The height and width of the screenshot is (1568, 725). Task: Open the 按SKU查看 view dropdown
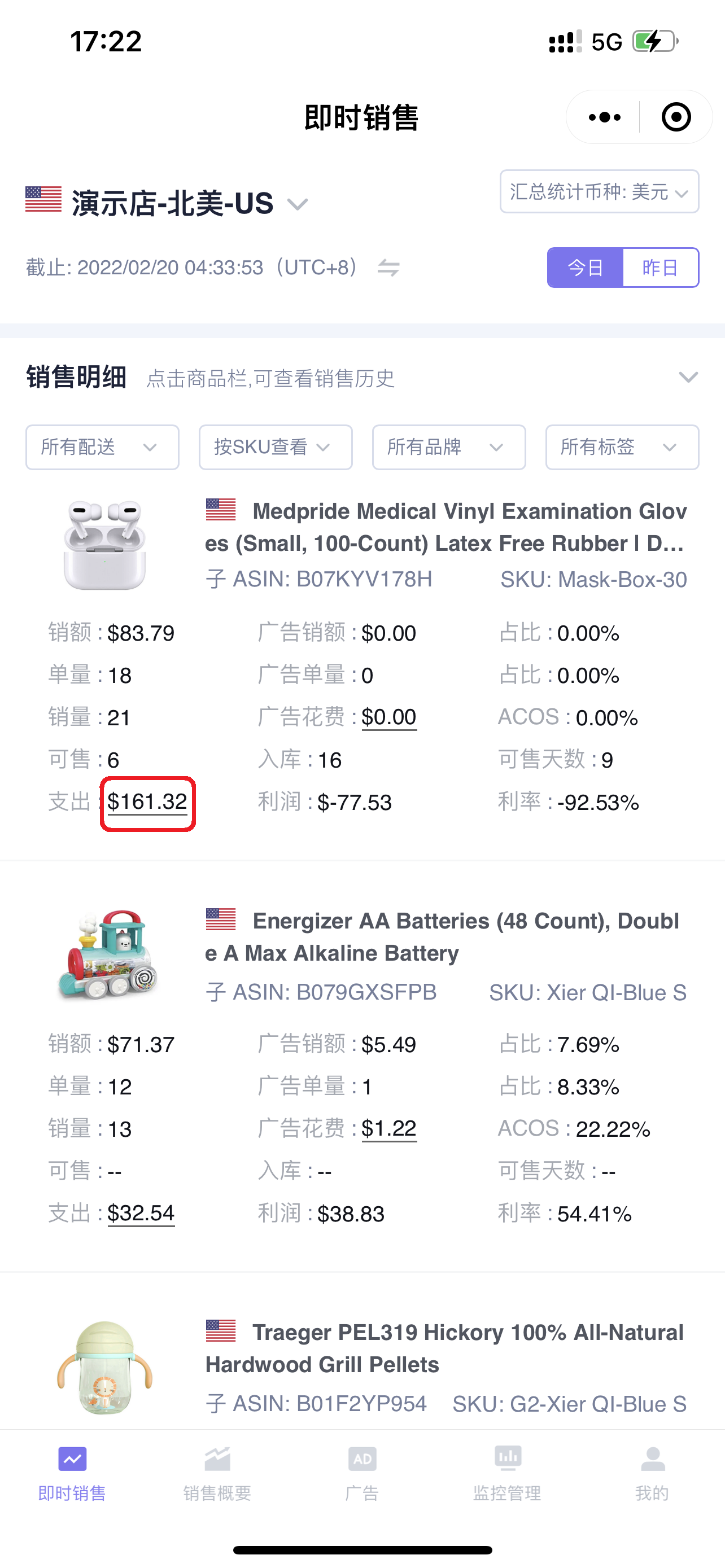point(275,448)
